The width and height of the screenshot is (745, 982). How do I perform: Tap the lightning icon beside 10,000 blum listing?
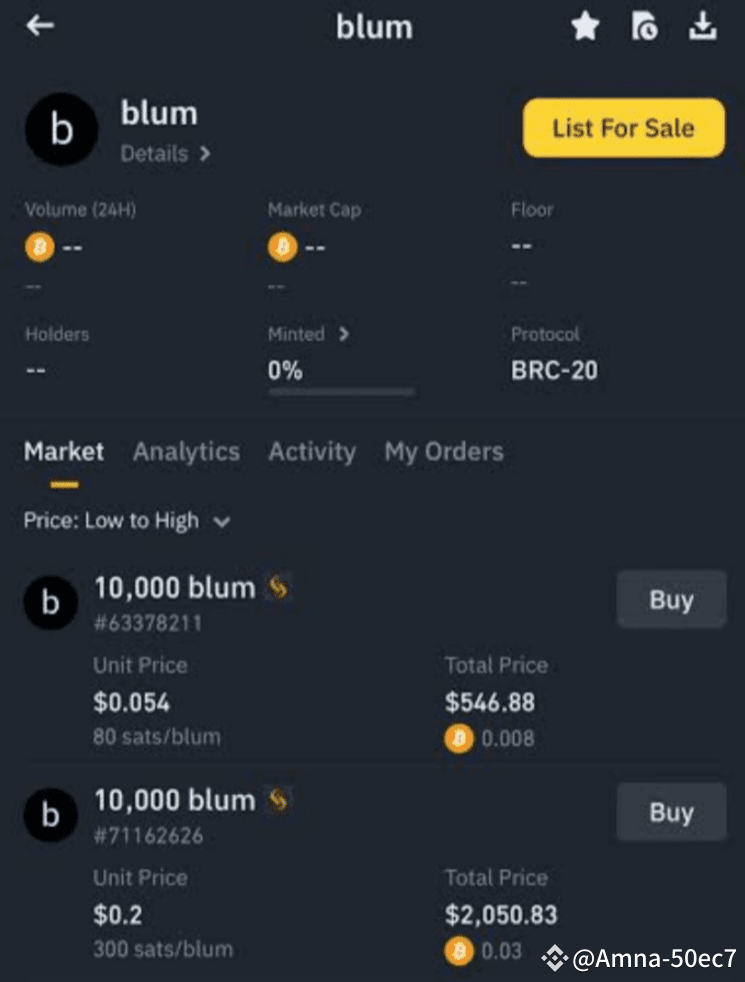point(278,589)
